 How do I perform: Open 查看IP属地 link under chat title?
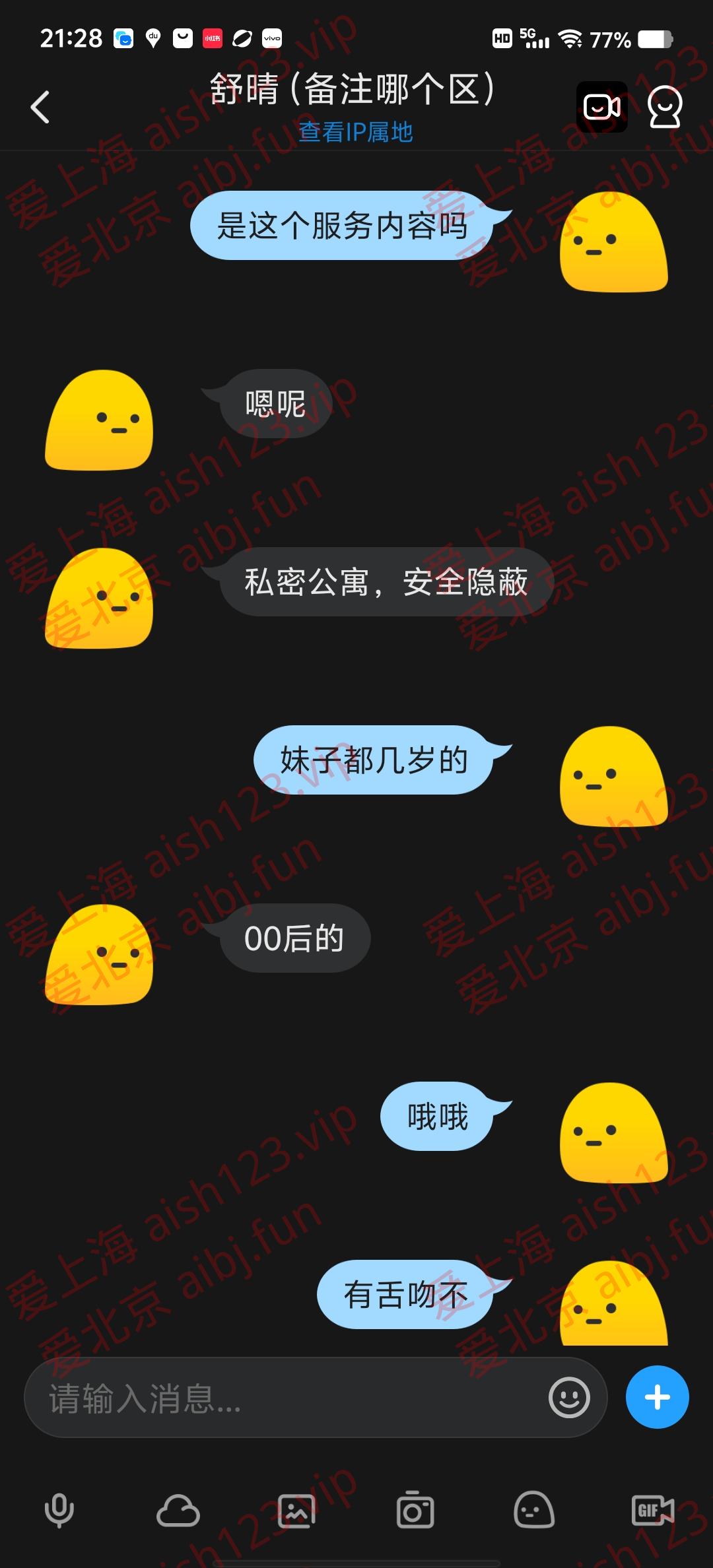click(355, 132)
